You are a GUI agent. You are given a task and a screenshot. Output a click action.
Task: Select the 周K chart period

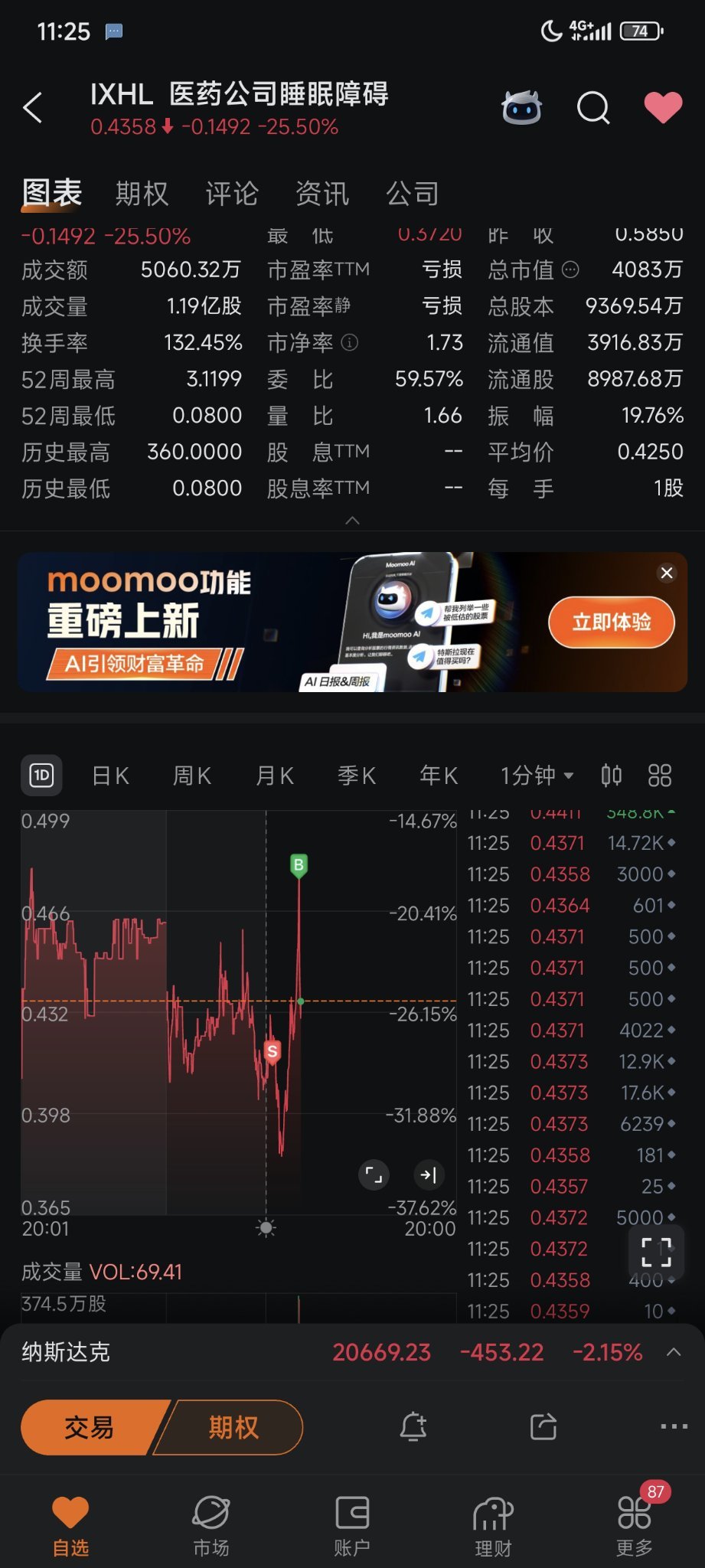point(191,776)
